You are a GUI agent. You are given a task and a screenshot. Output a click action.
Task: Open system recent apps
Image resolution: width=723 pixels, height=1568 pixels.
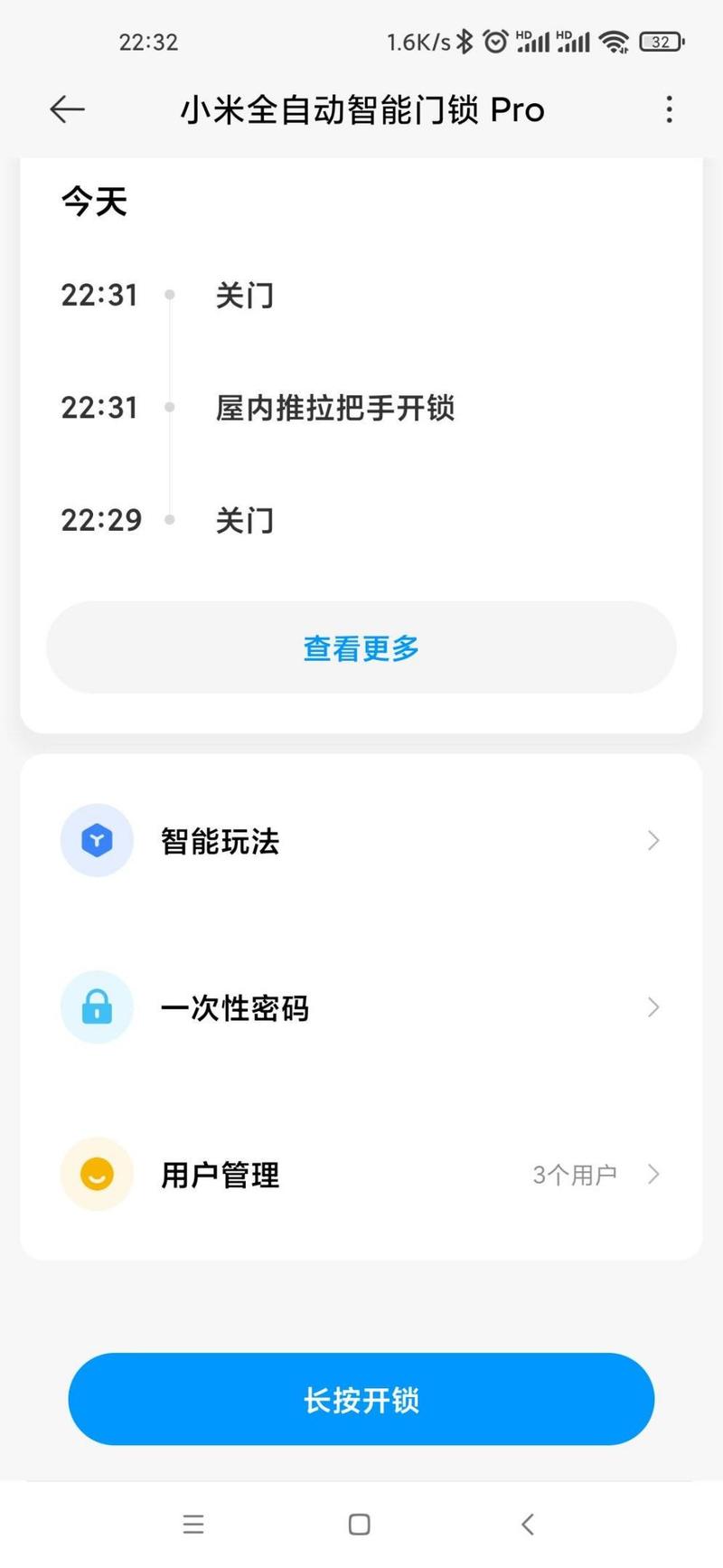(x=193, y=1525)
